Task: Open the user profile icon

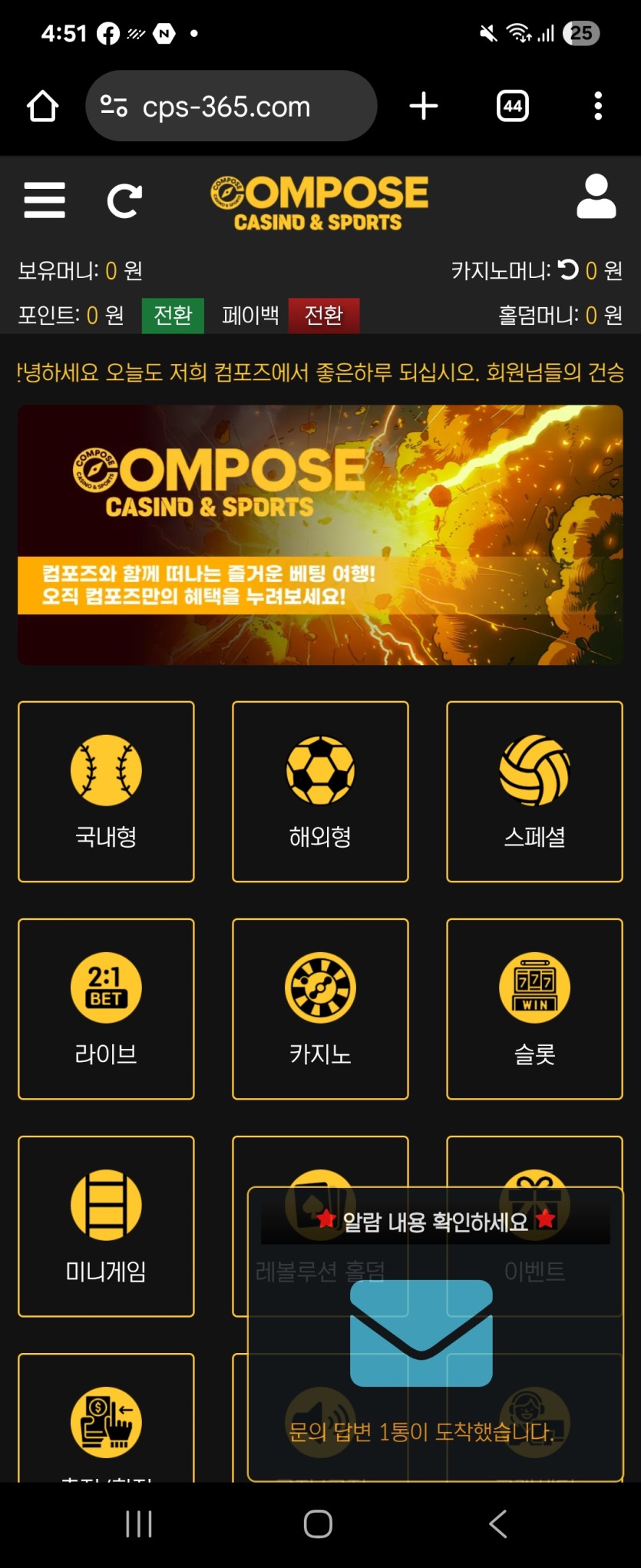Action: coord(596,197)
